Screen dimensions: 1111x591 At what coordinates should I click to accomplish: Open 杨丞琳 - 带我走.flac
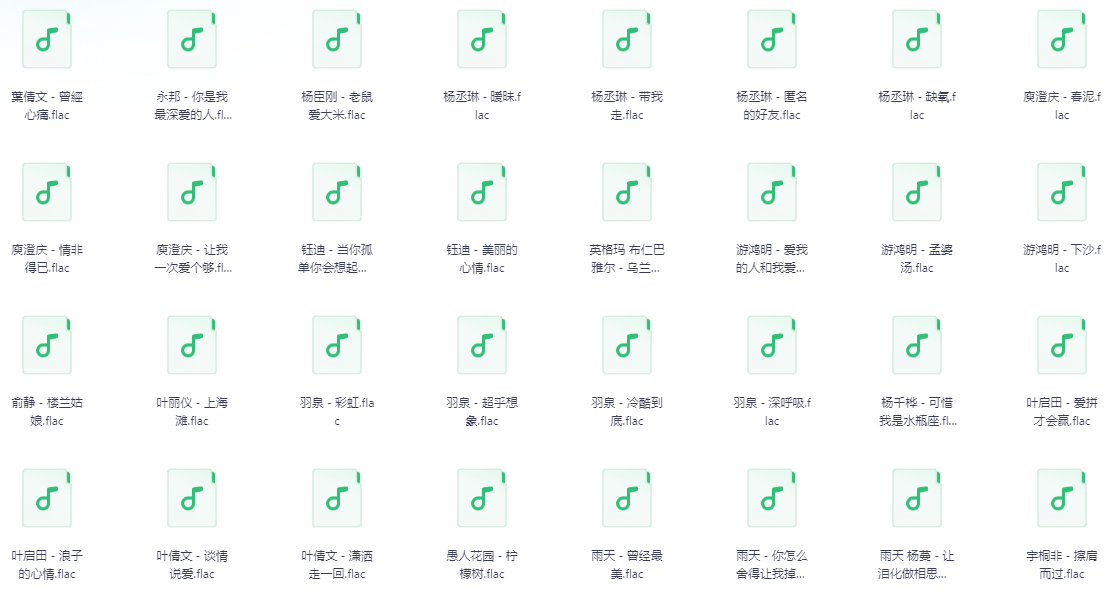(x=626, y=40)
